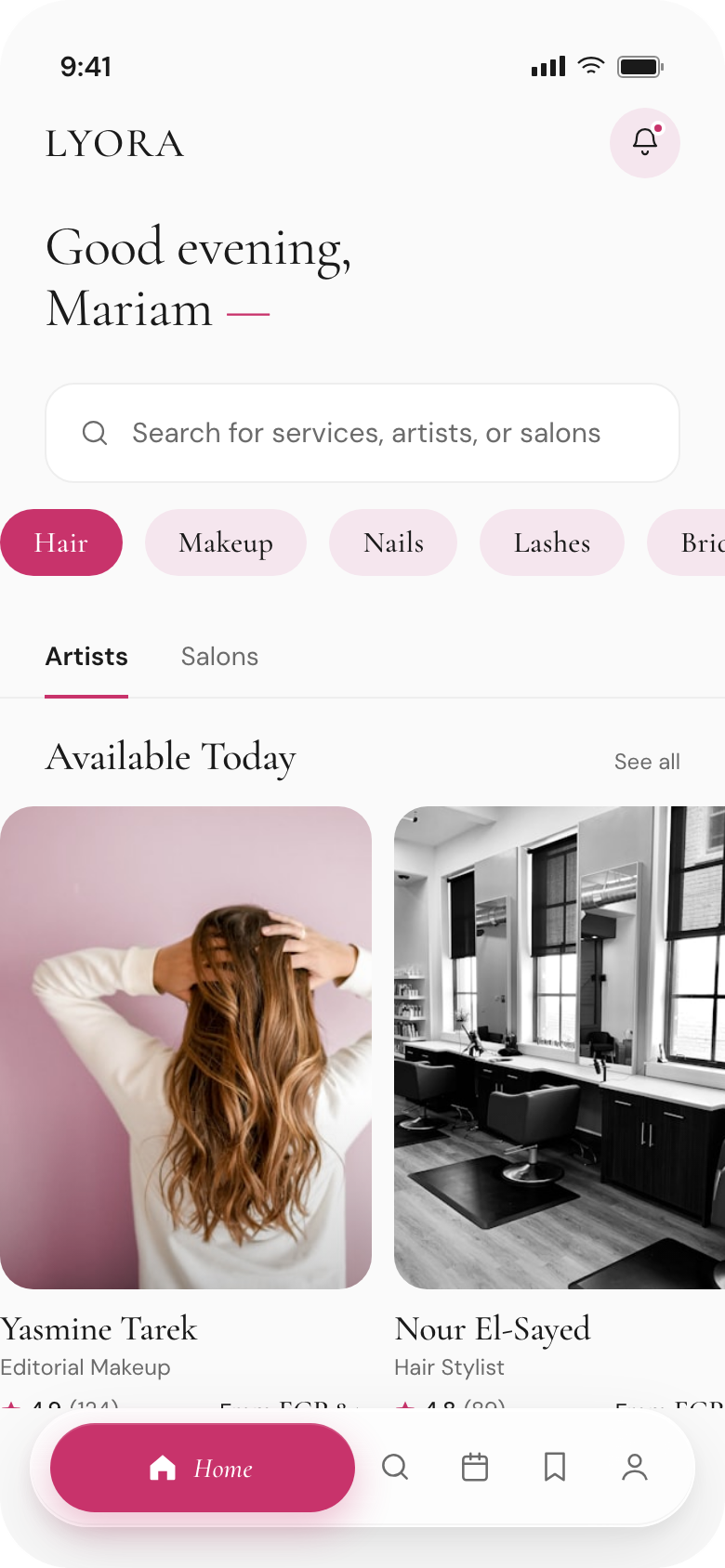Viewport: 725px width, 1568px height.
Task: Tap the search field for services
Action: (x=362, y=433)
